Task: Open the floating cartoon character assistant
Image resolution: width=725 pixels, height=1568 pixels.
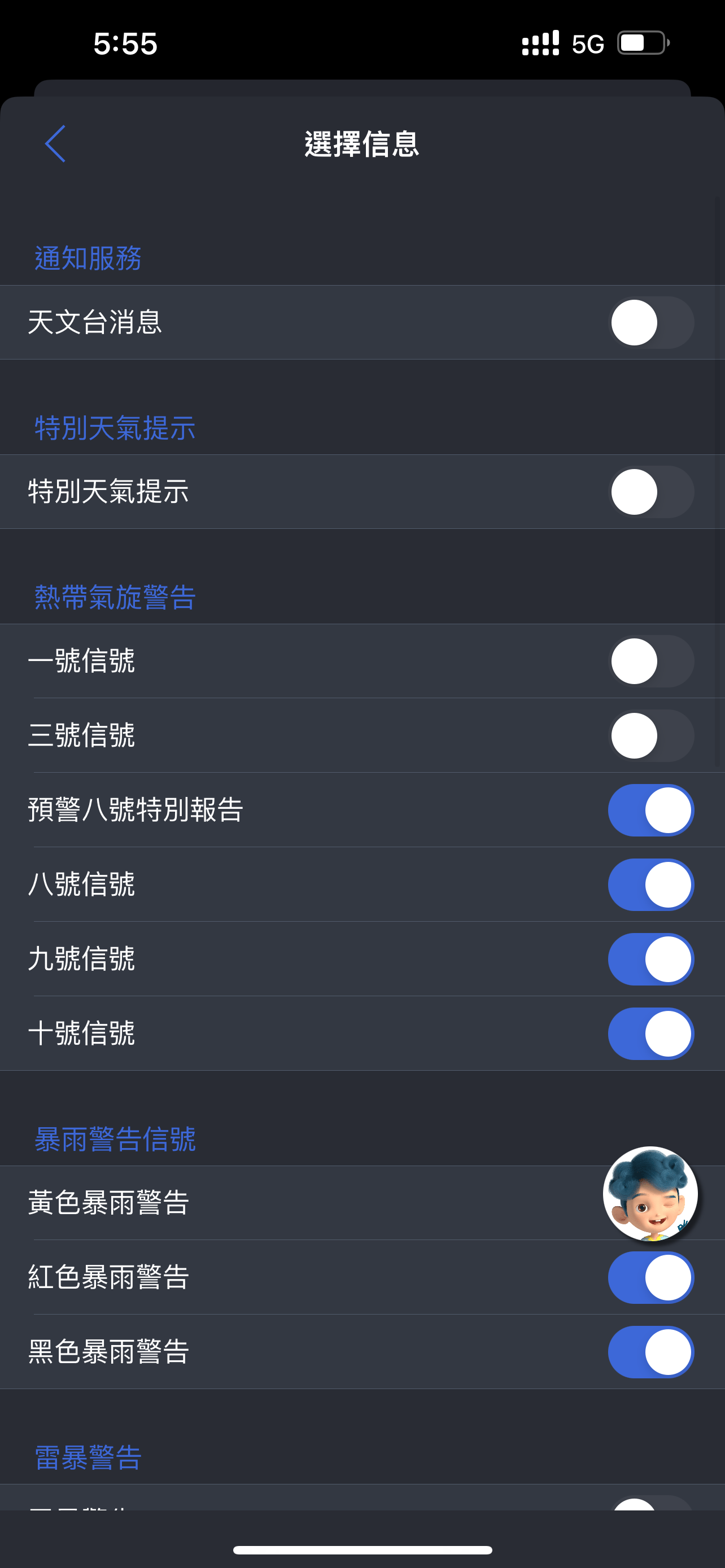Action: point(650,1194)
